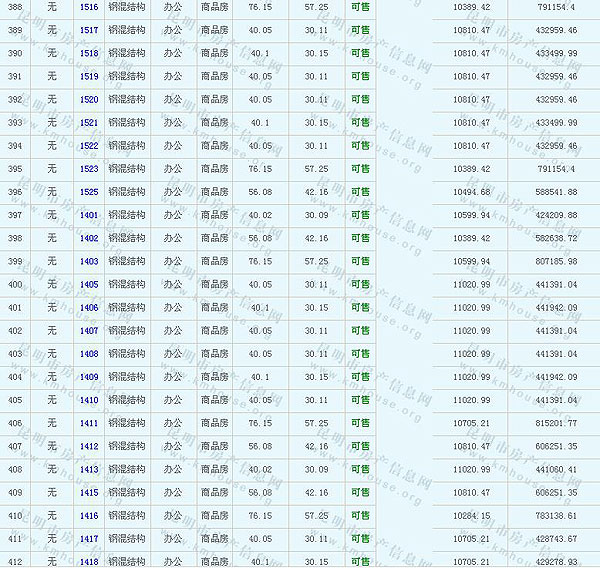The image size is (600, 568).
Task: Open room 1516 details link
Action: point(89,7)
